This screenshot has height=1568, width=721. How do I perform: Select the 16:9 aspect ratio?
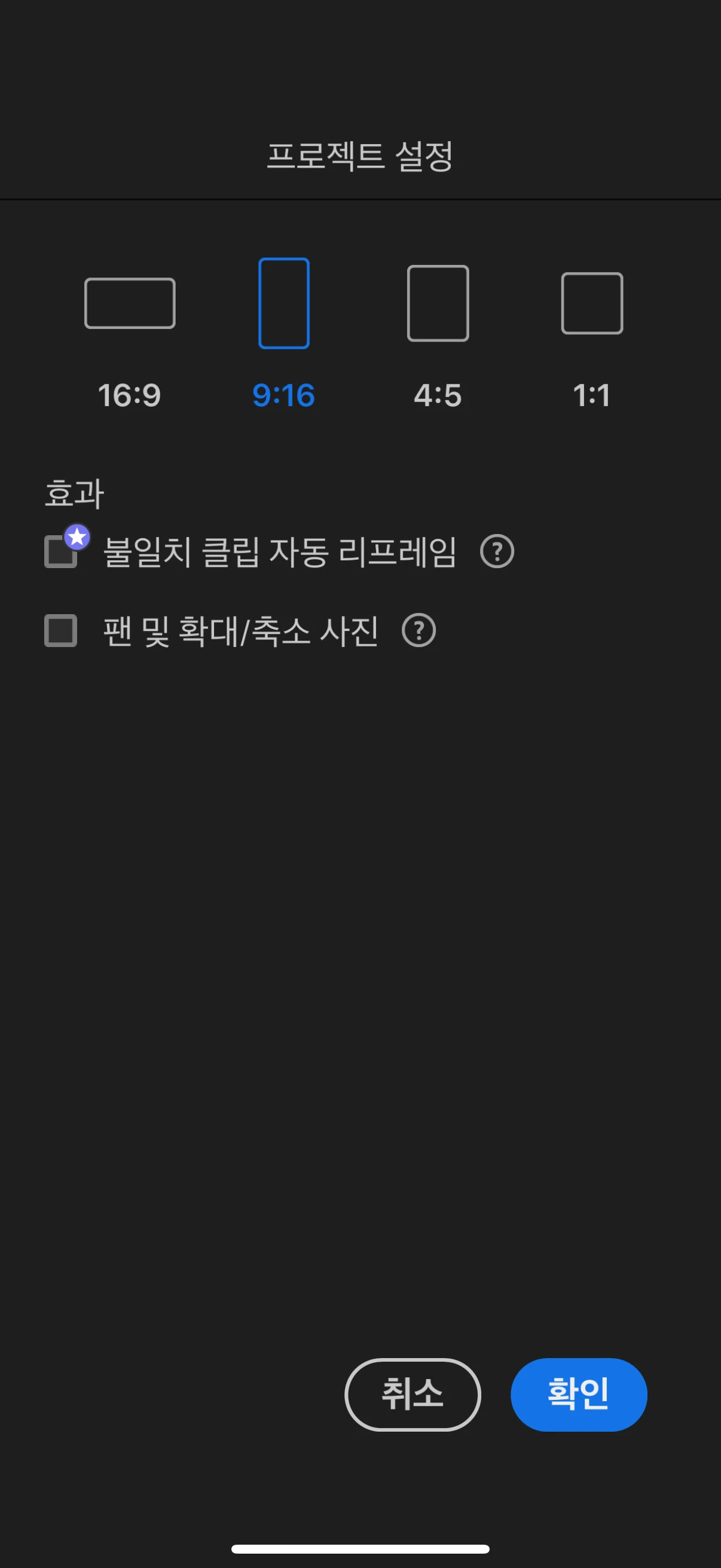[x=130, y=303]
